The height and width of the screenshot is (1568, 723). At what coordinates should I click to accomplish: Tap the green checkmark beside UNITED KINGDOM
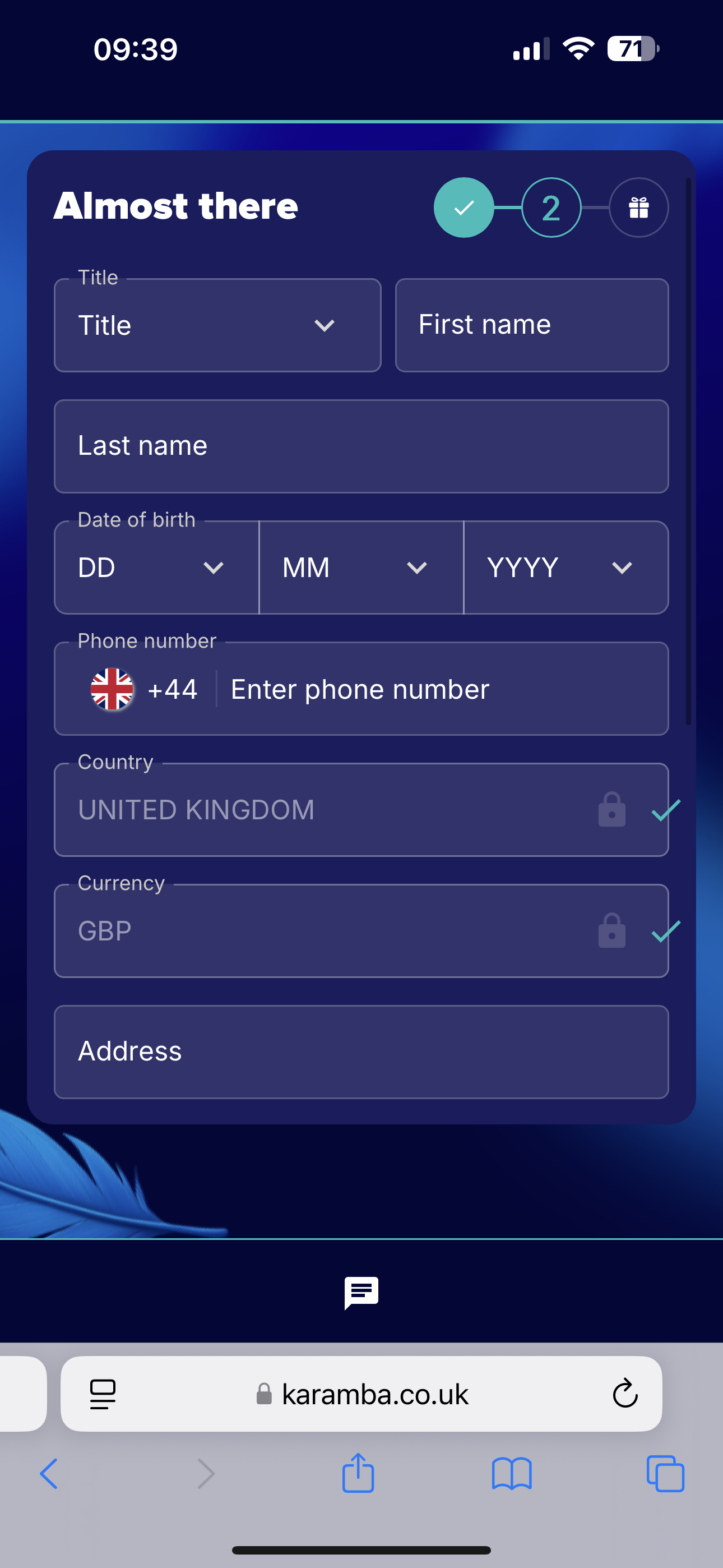(x=666, y=811)
